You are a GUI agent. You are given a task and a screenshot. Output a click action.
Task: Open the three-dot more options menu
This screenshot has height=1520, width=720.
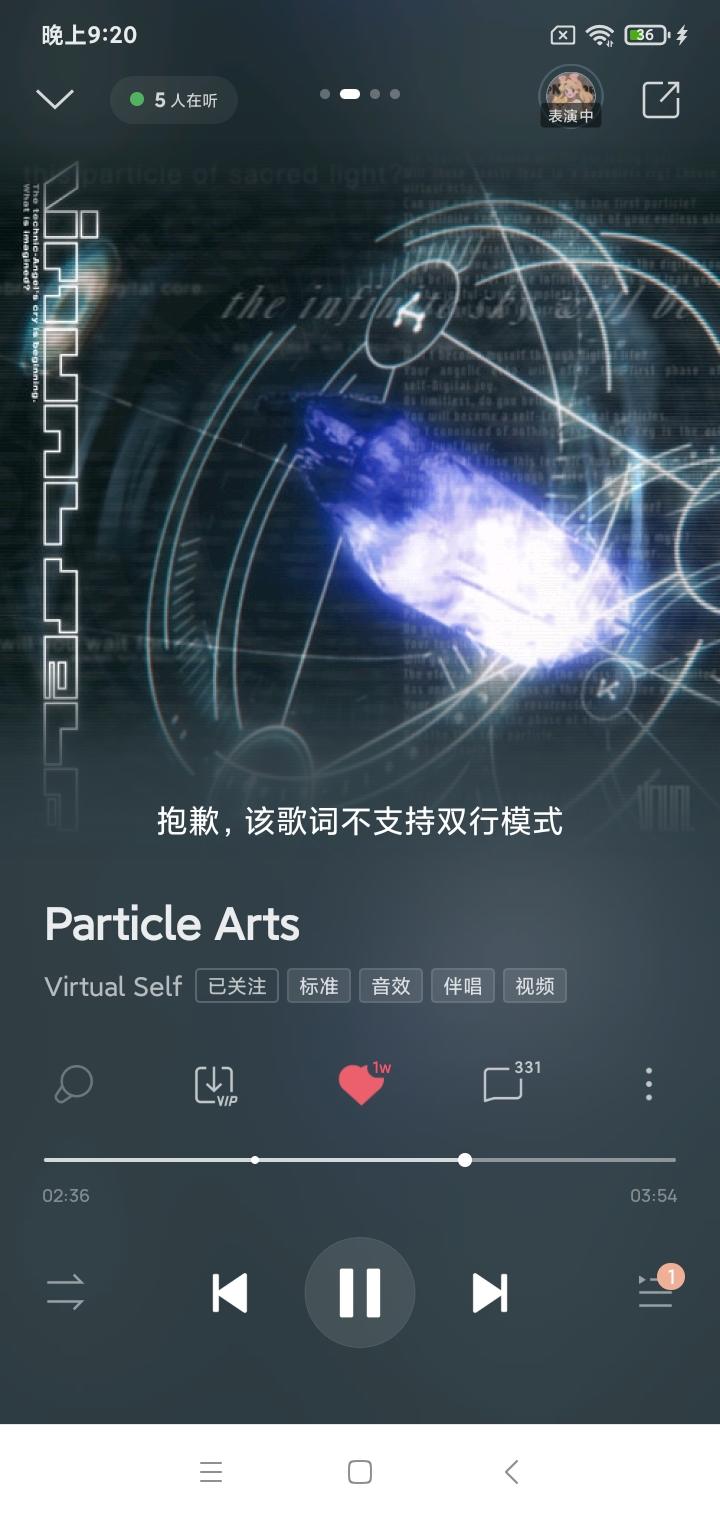[x=649, y=1084]
